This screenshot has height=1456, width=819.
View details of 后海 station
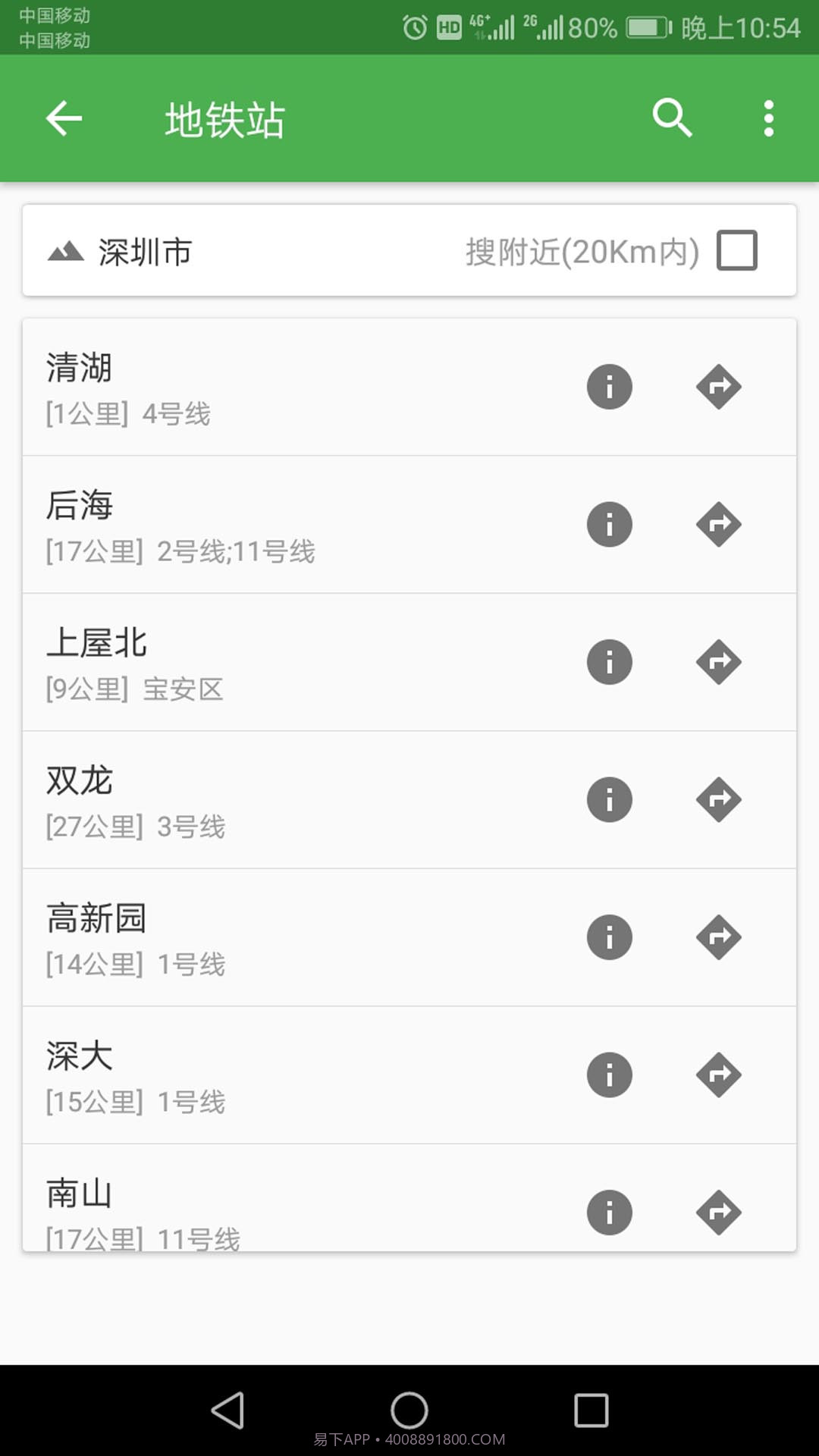tap(610, 524)
